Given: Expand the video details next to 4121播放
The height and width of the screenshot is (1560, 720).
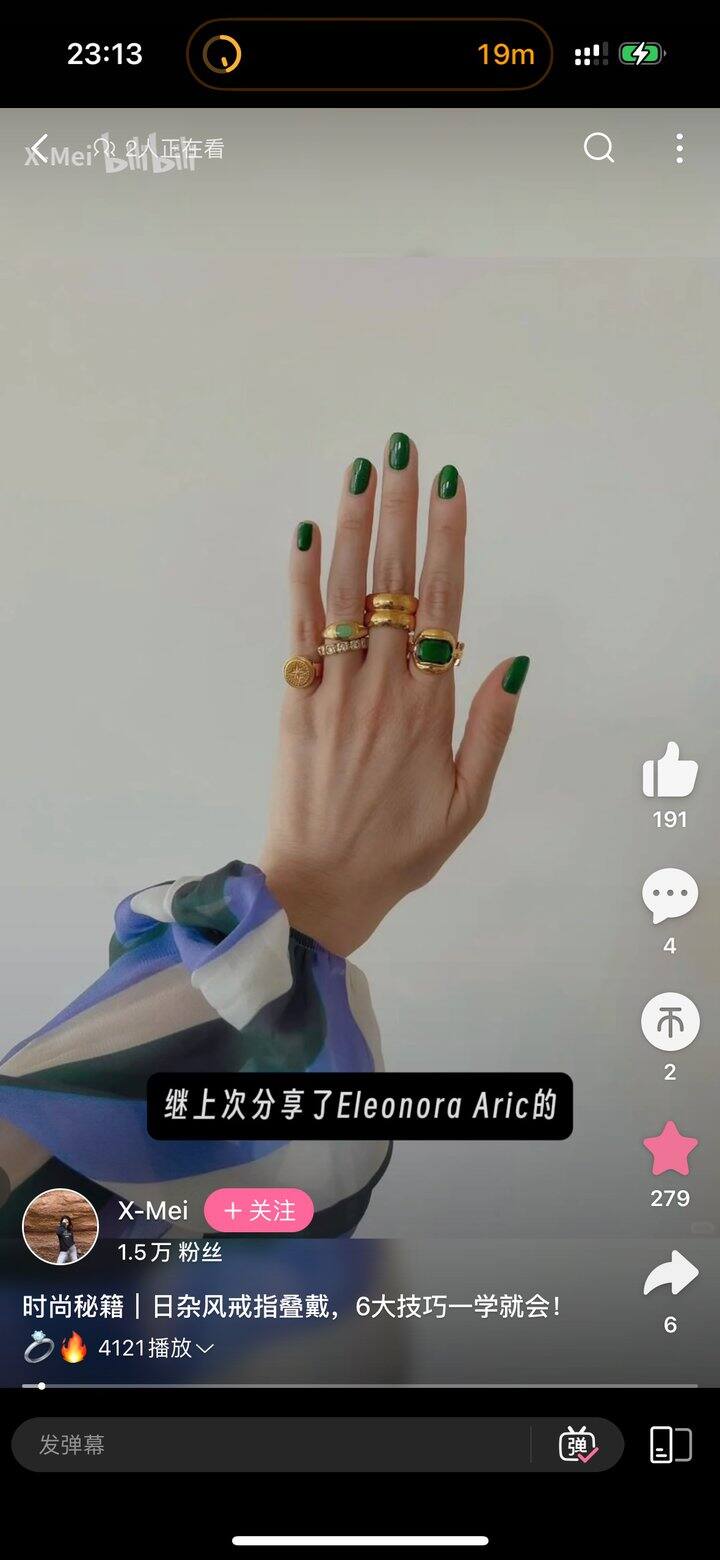Looking at the screenshot, I should click(205, 1348).
